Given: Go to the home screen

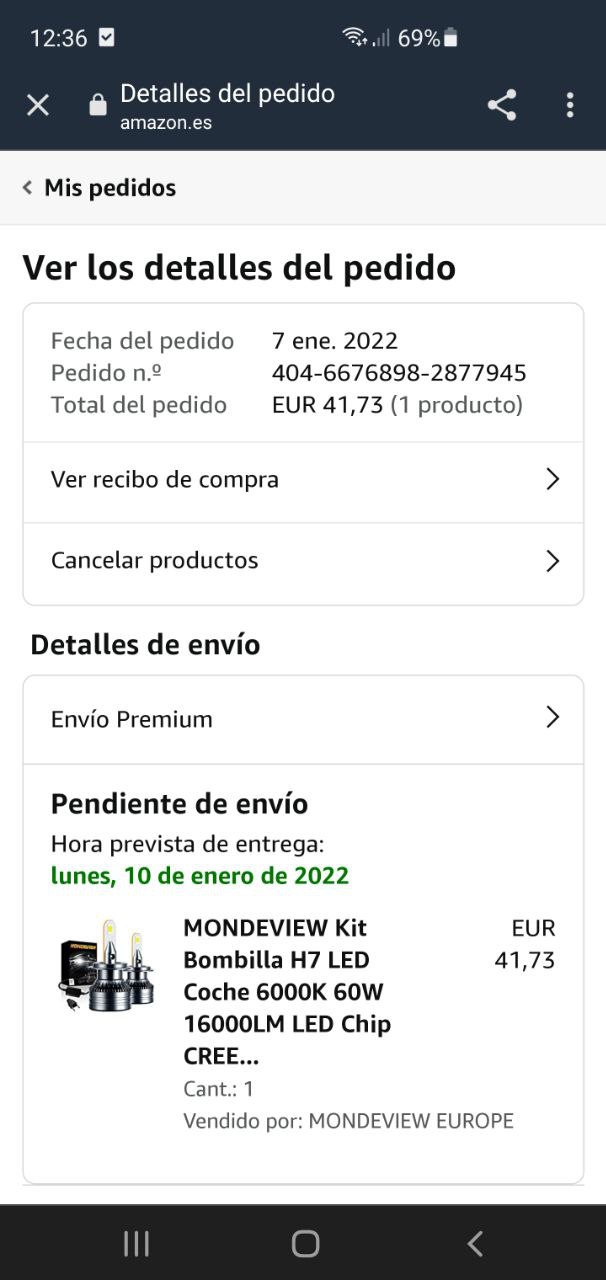Looking at the screenshot, I should (x=305, y=1243).
